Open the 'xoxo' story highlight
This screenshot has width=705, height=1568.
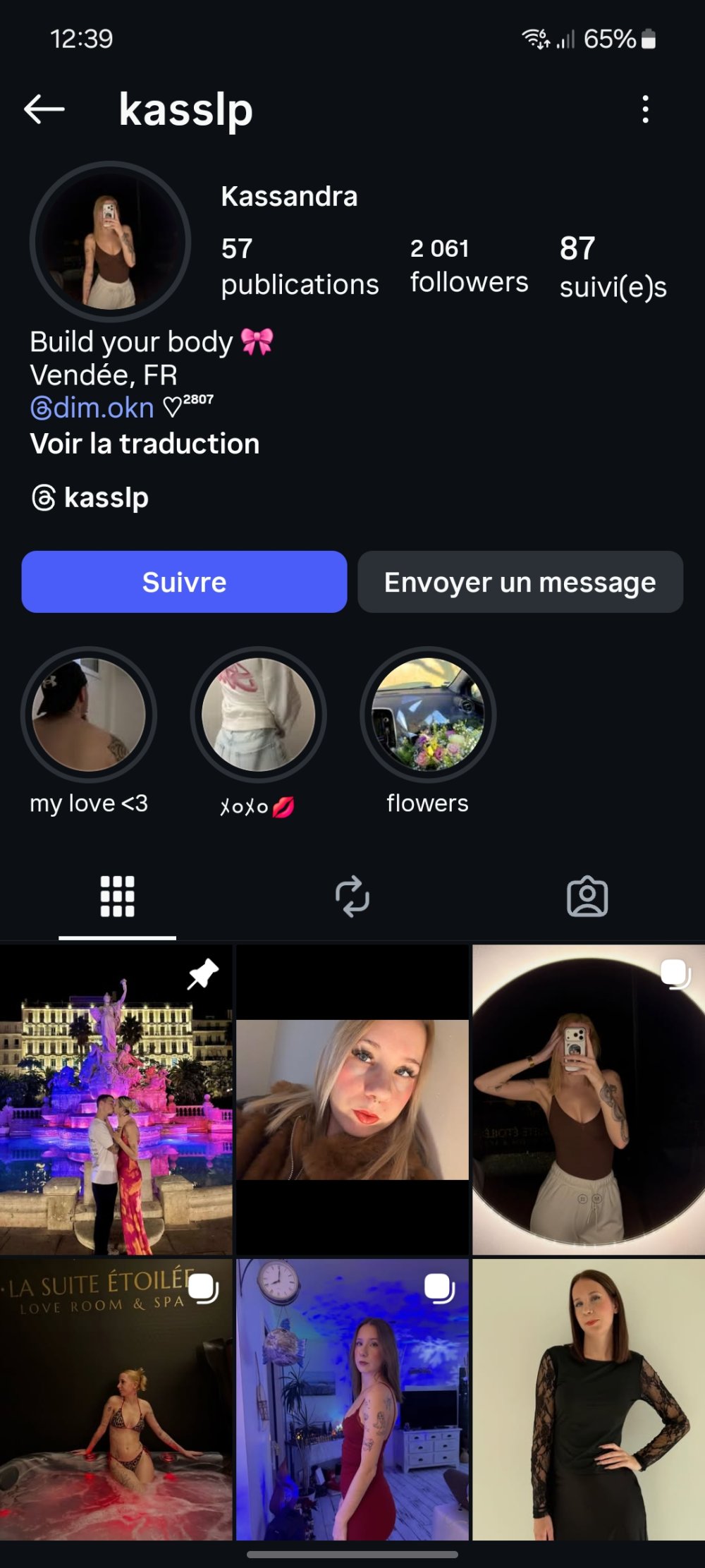(259, 715)
